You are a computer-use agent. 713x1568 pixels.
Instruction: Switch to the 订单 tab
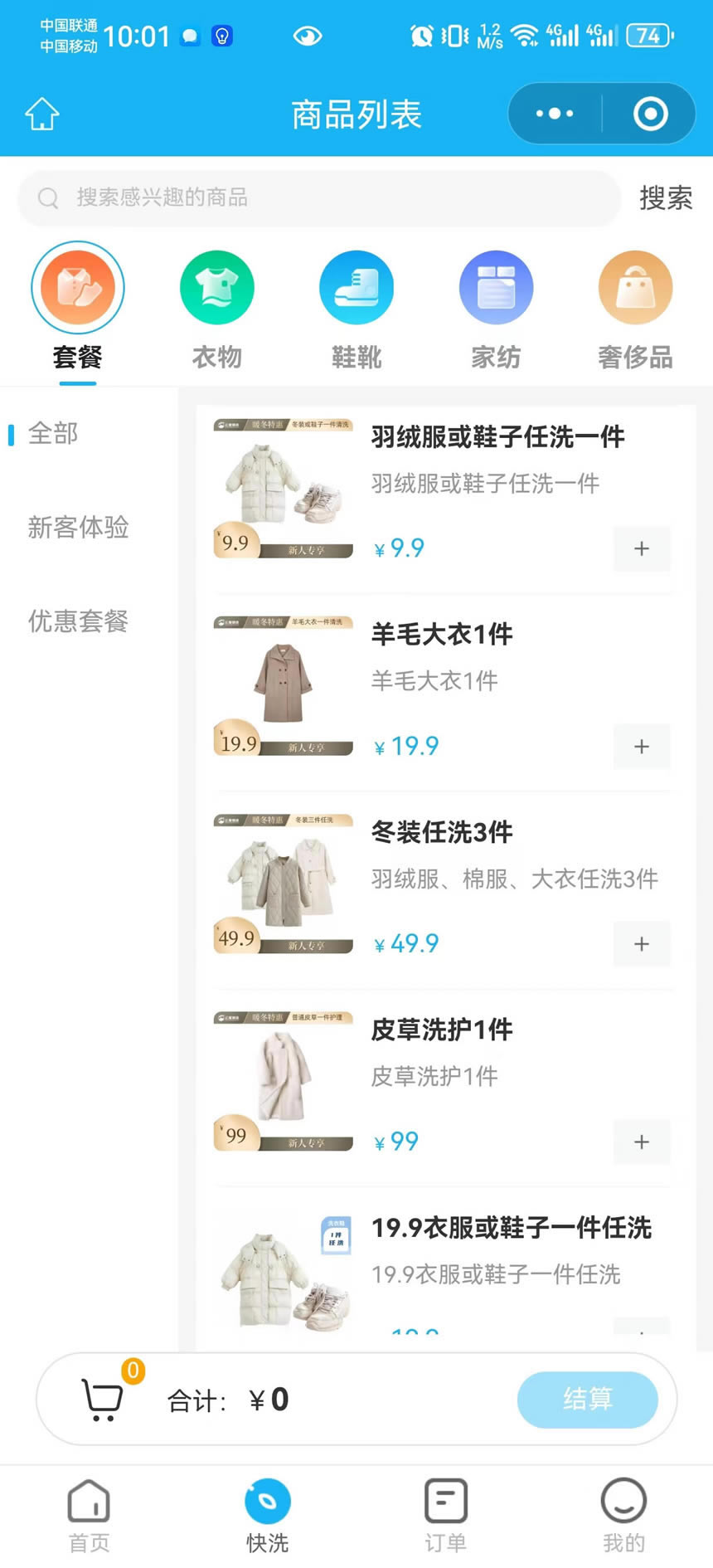pyautogui.click(x=446, y=1515)
